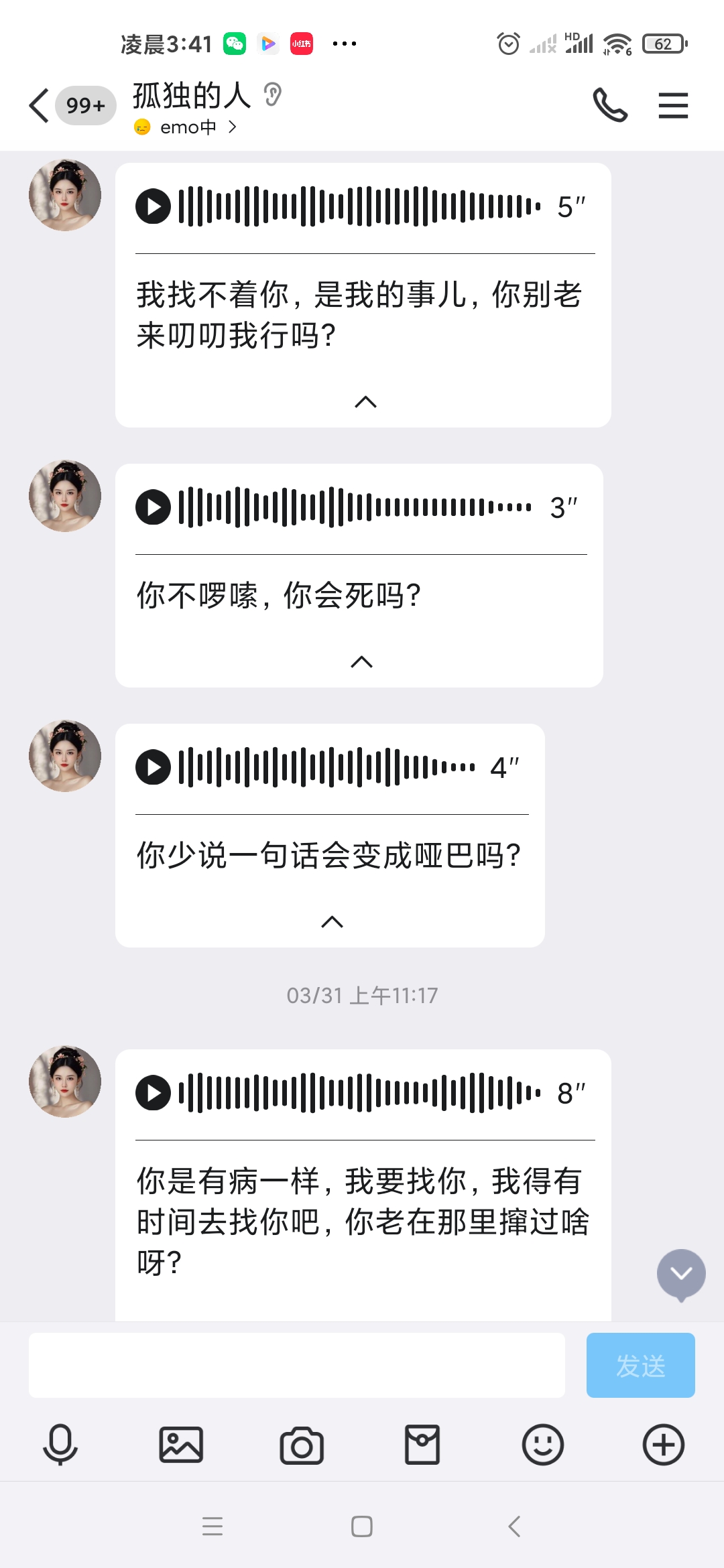Open the emo中 status

pos(188,127)
